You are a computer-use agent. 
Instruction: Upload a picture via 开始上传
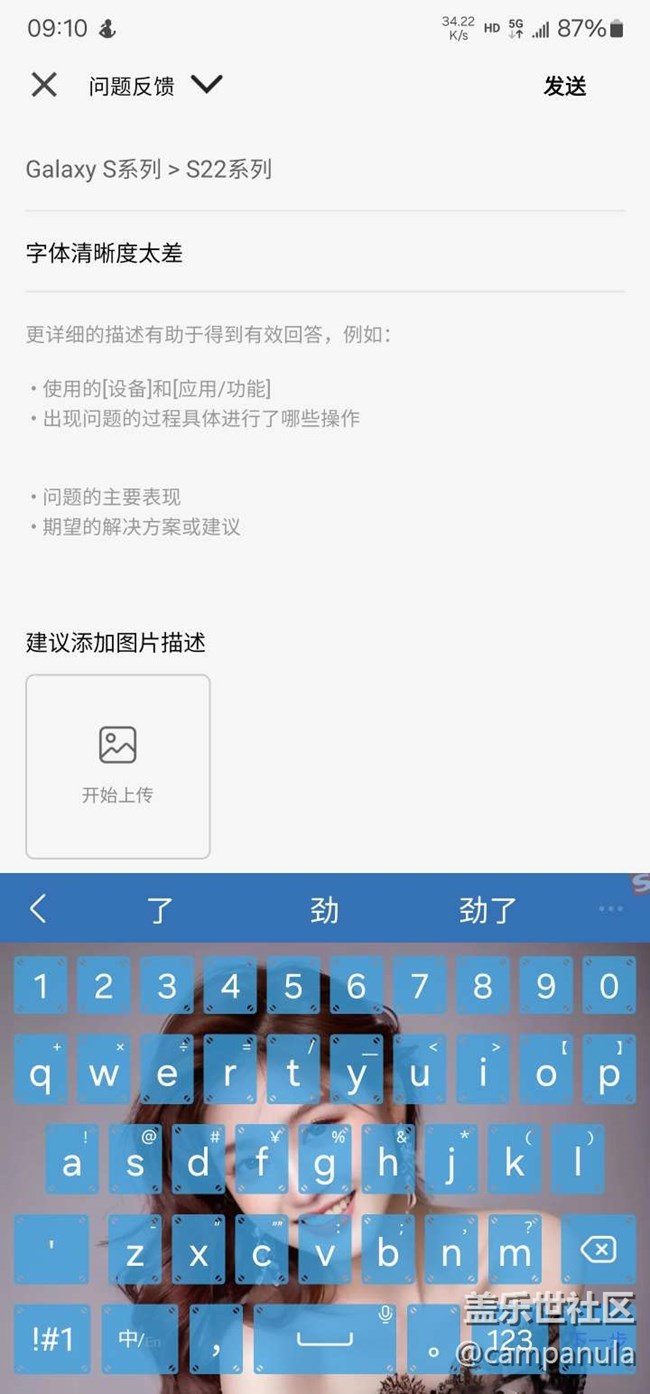click(118, 766)
